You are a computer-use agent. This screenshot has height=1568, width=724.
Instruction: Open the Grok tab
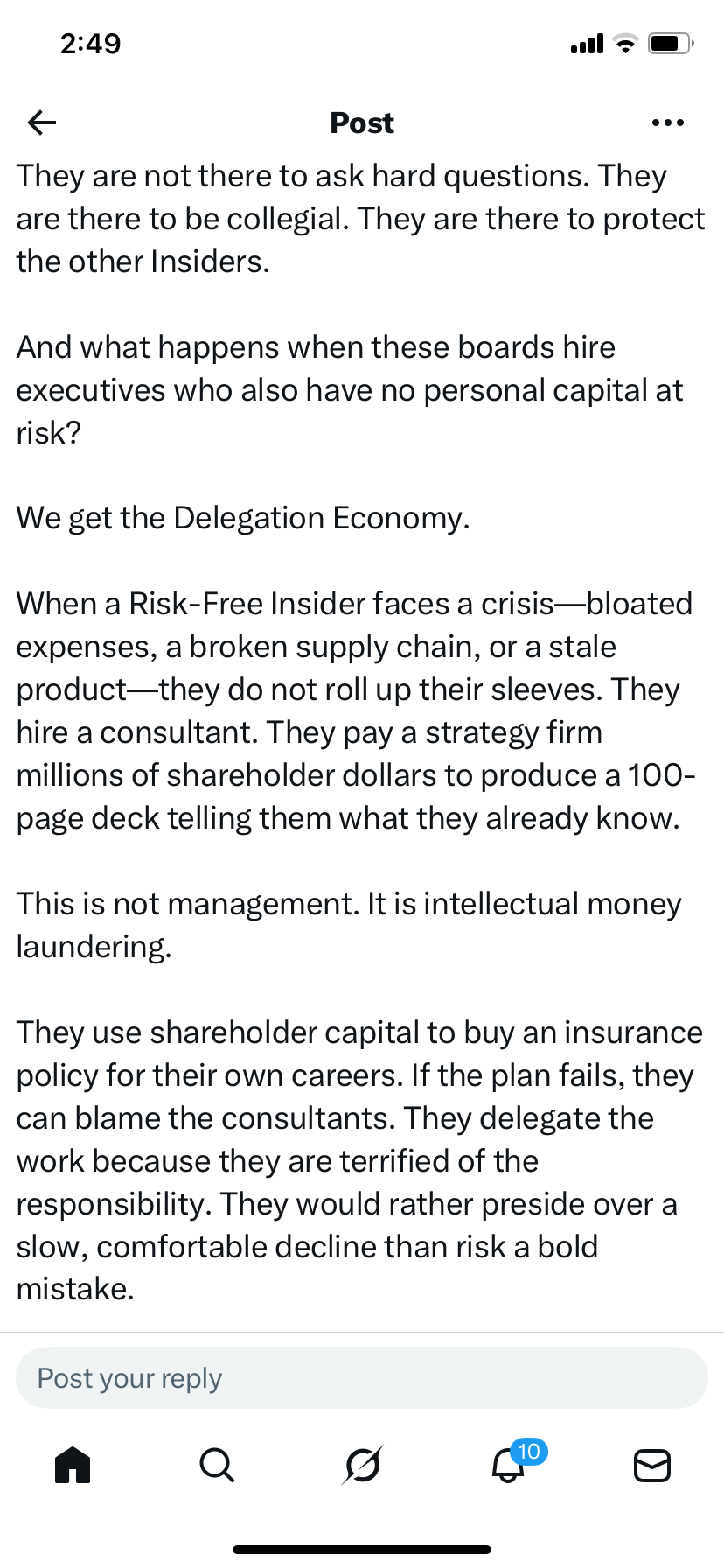[x=362, y=1464]
